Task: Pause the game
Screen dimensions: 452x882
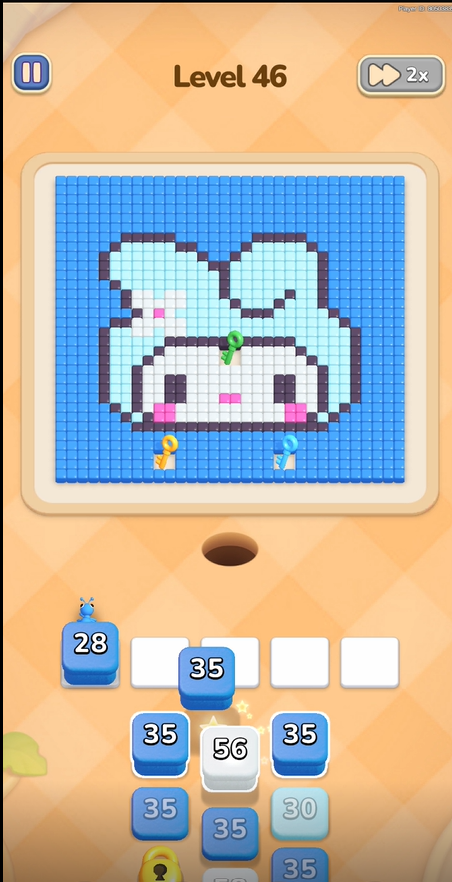Action: (x=31, y=73)
